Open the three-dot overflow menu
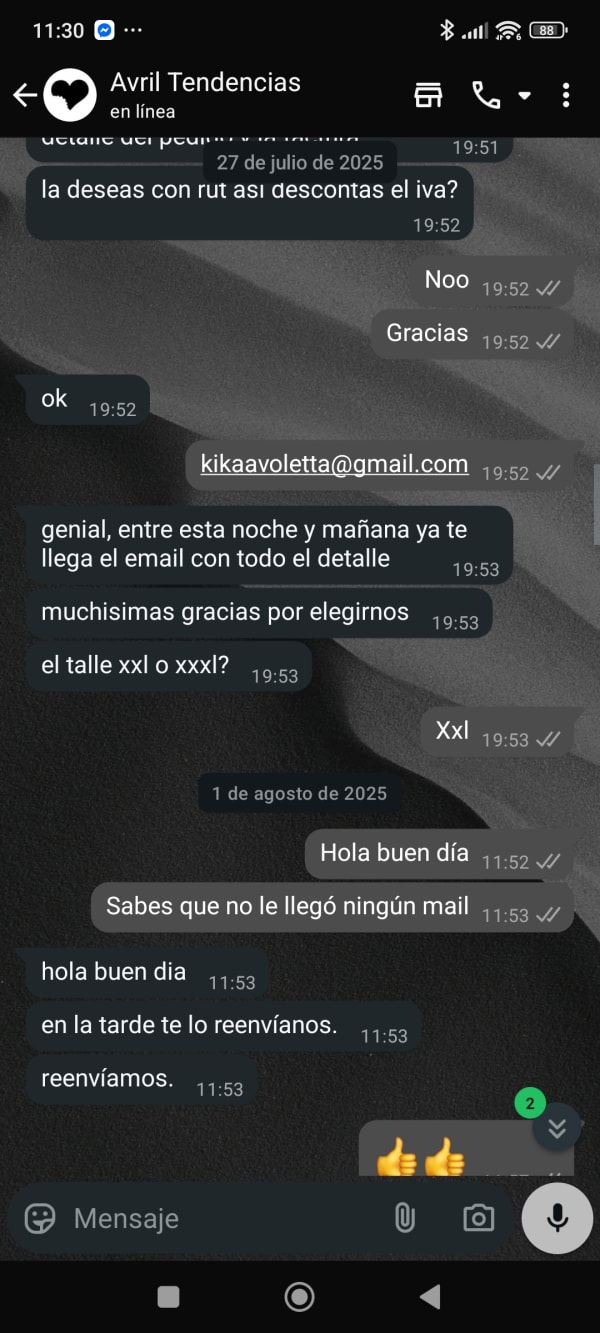Image resolution: width=600 pixels, height=1333 pixels. pos(566,95)
